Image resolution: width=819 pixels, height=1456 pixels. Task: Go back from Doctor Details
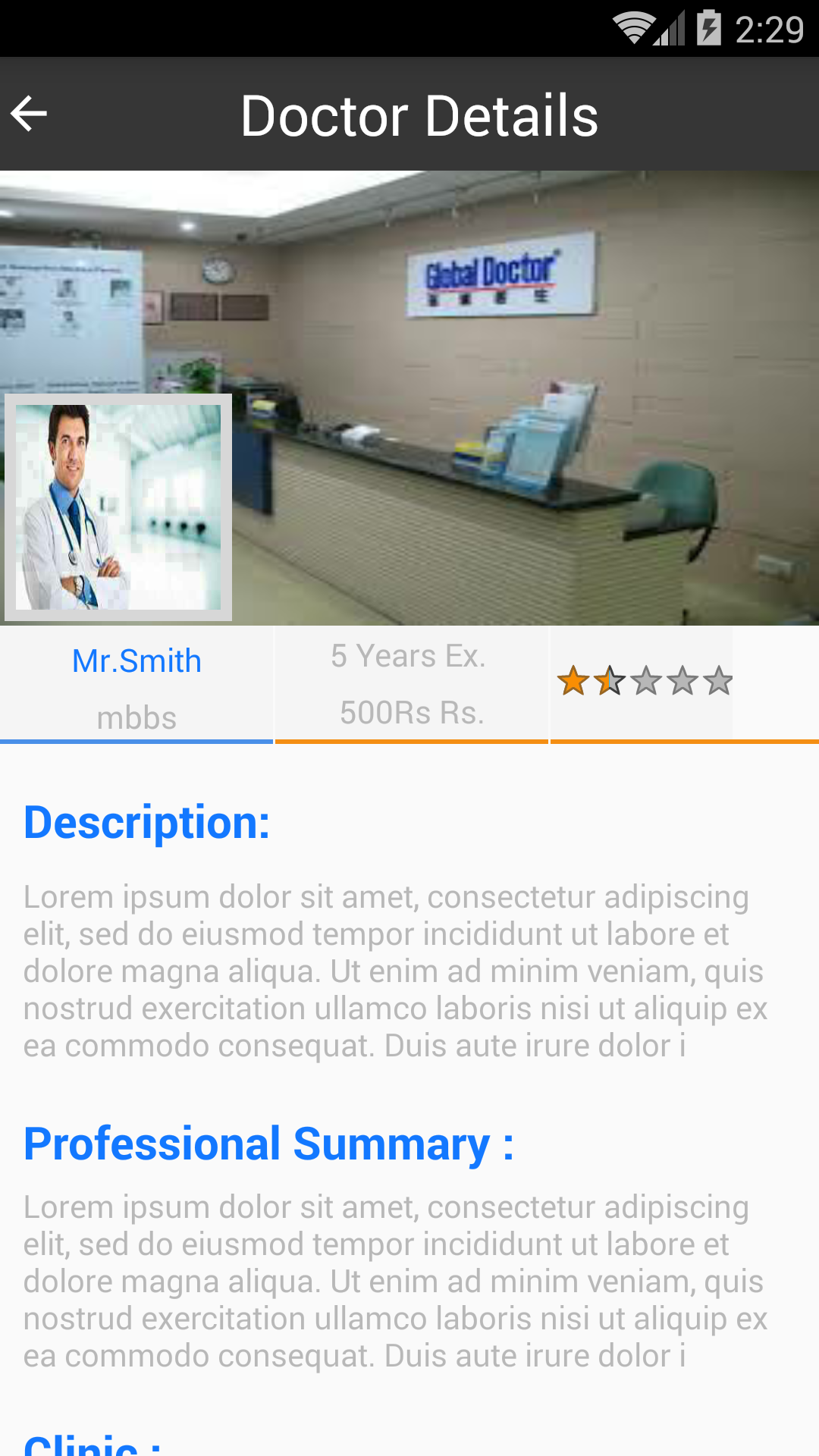[30, 114]
